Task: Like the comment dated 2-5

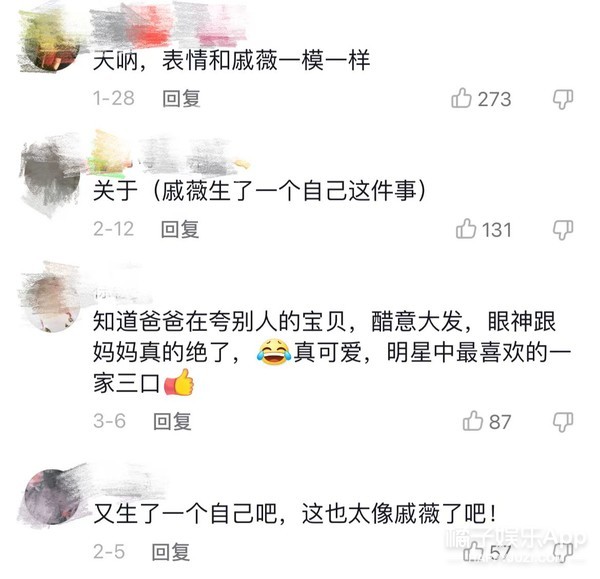Action: pyautogui.click(x=473, y=552)
